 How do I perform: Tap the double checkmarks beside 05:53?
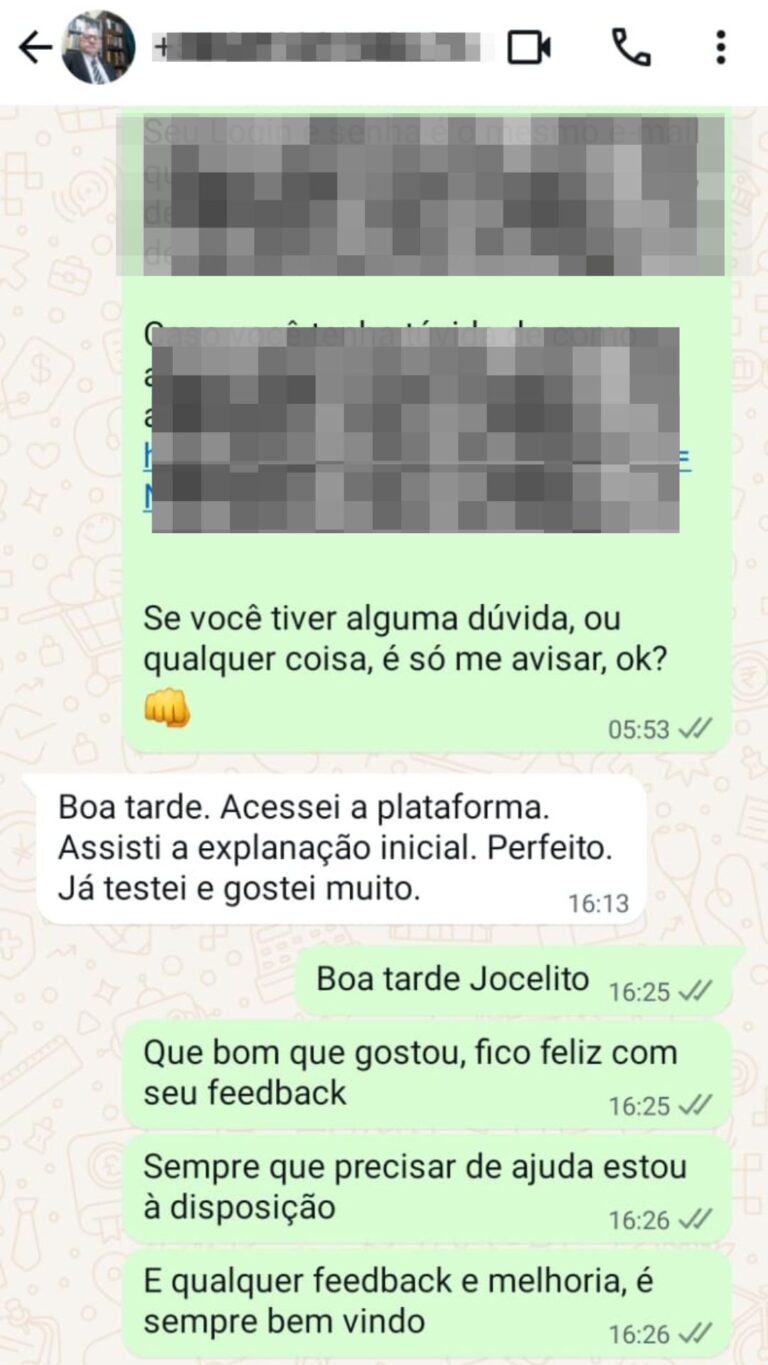693,729
